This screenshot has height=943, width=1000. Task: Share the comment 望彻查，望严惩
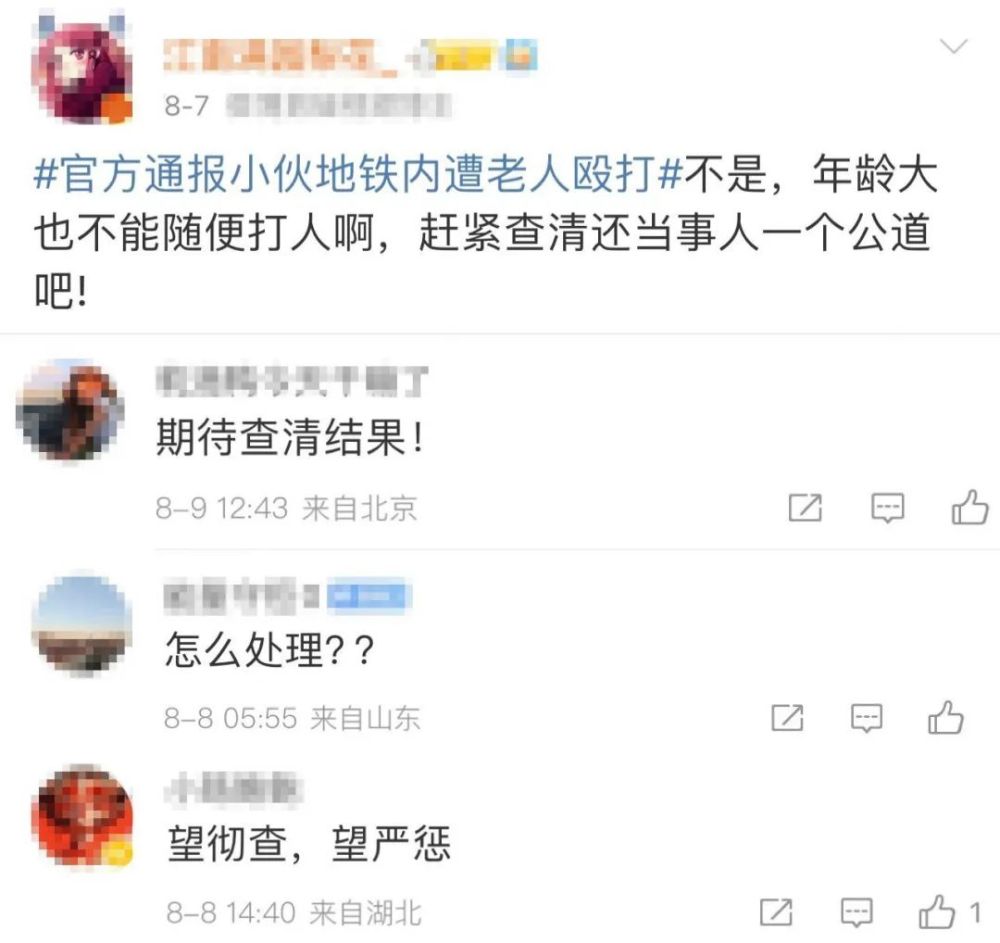(x=776, y=912)
